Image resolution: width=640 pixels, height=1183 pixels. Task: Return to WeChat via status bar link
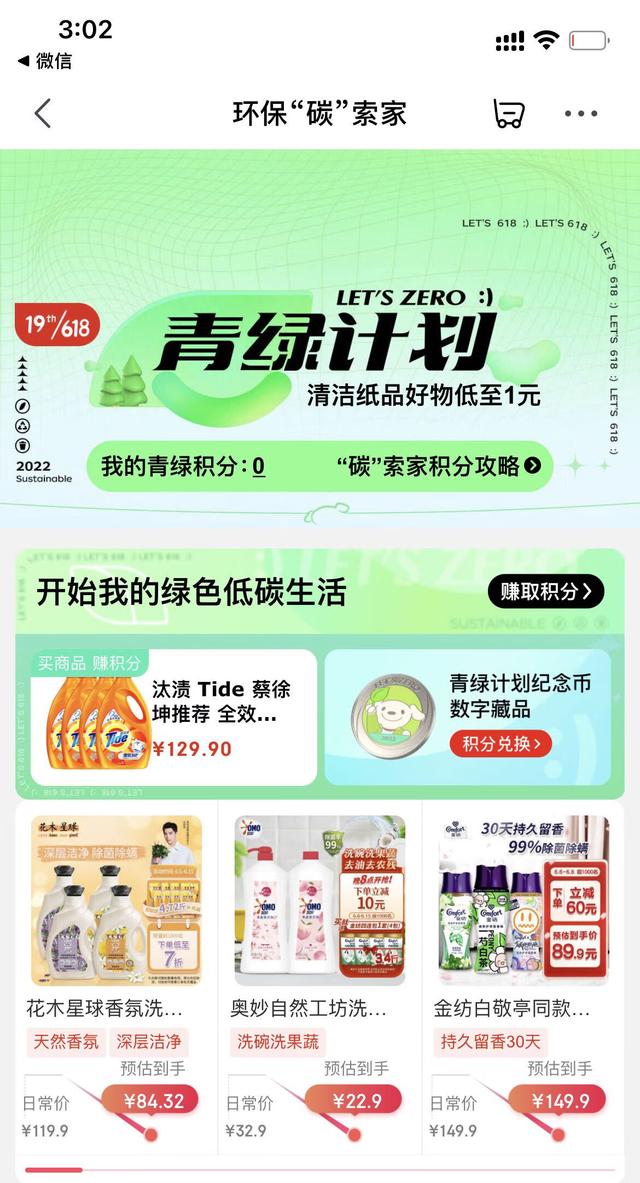coord(46,61)
